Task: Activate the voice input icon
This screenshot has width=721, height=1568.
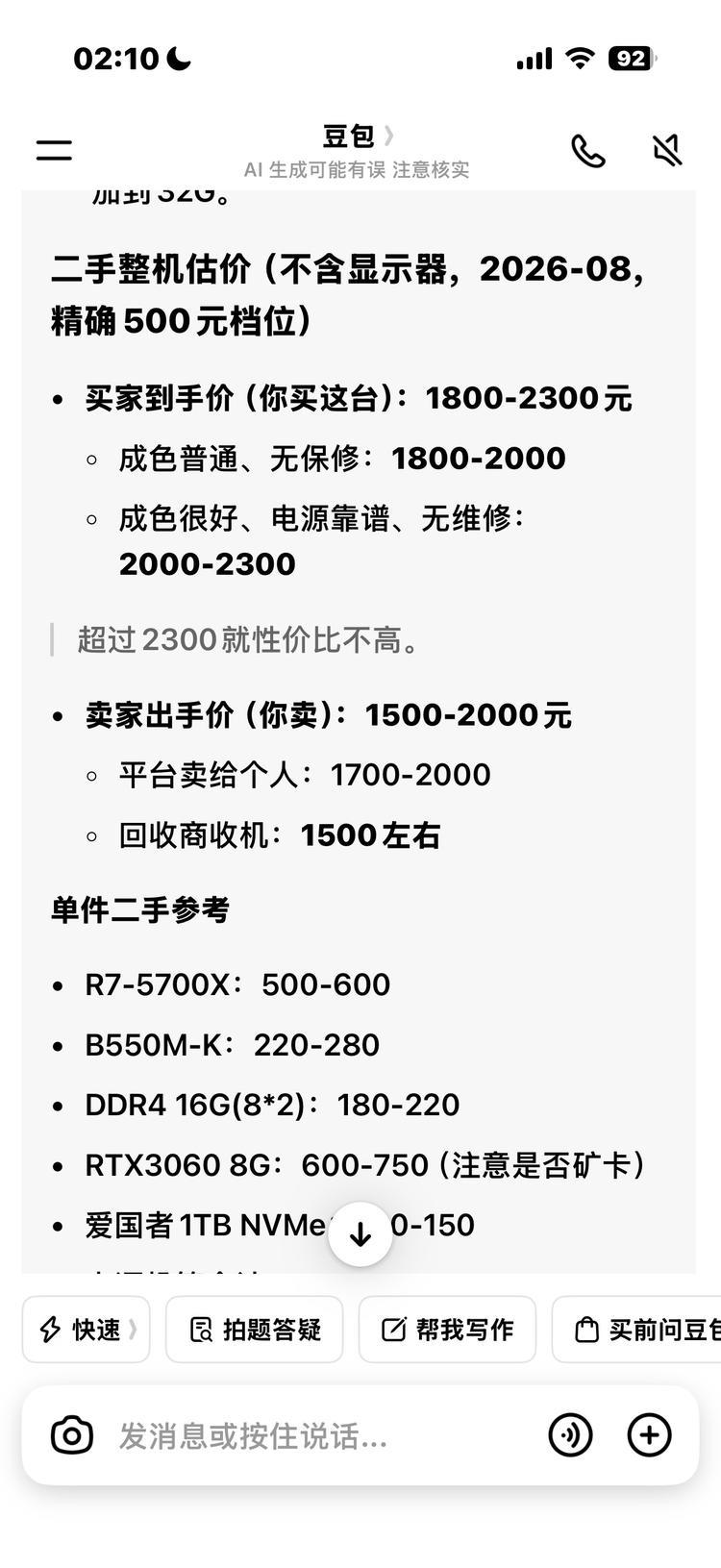Action: [x=571, y=1435]
